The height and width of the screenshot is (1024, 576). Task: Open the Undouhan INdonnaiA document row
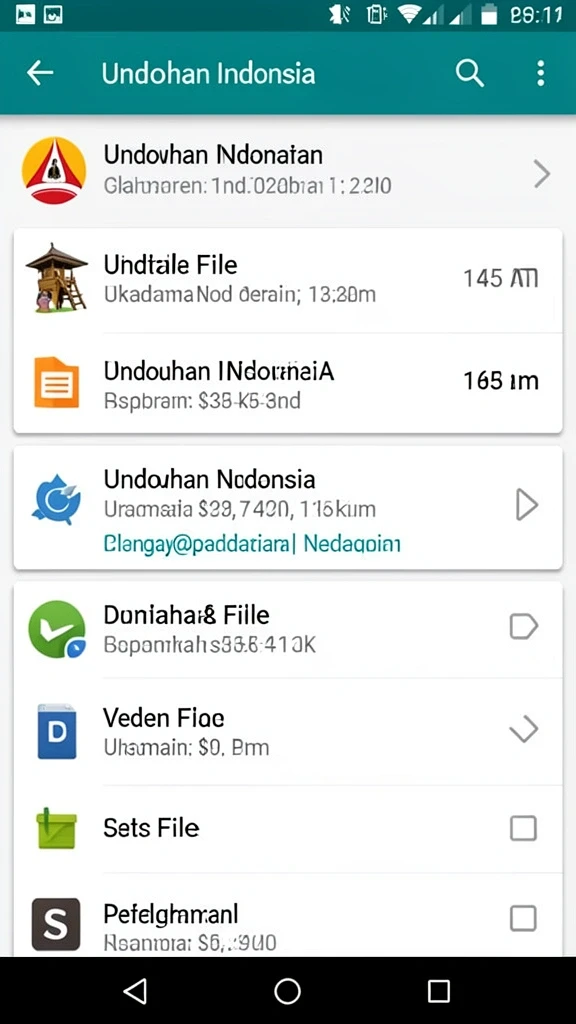(288, 383)
